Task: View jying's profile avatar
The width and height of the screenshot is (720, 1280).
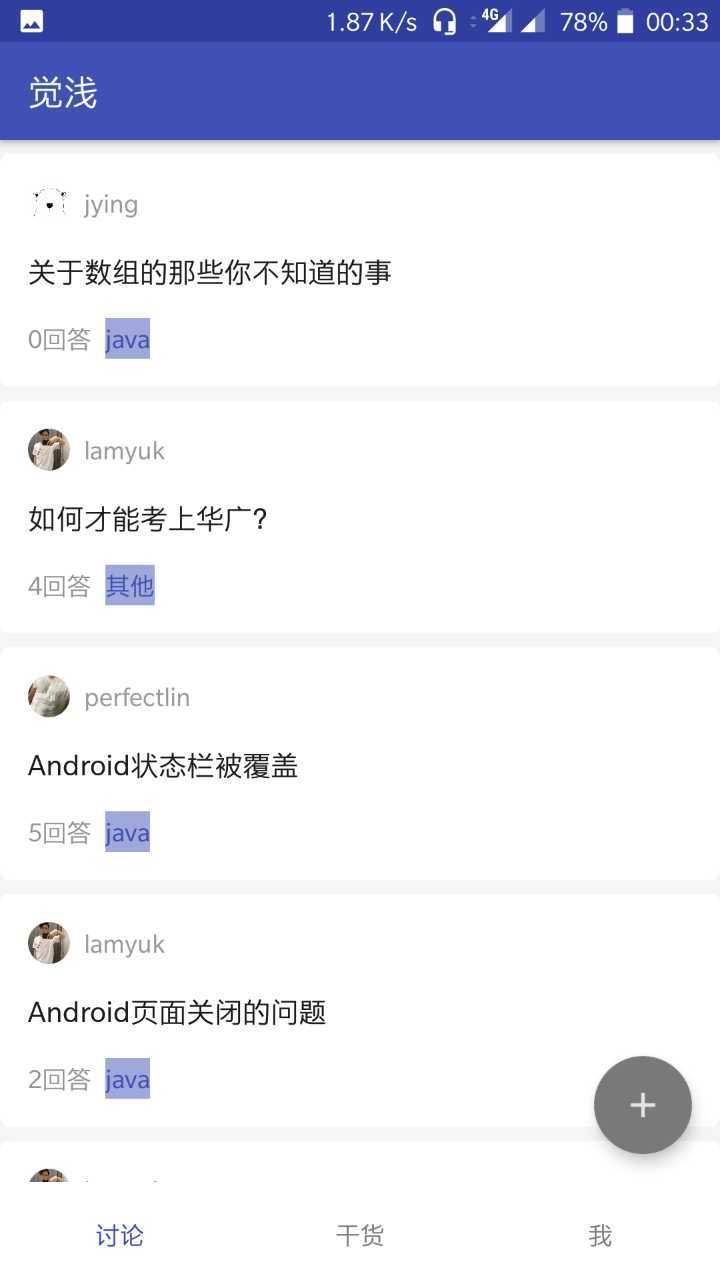Action: [49, 204]
